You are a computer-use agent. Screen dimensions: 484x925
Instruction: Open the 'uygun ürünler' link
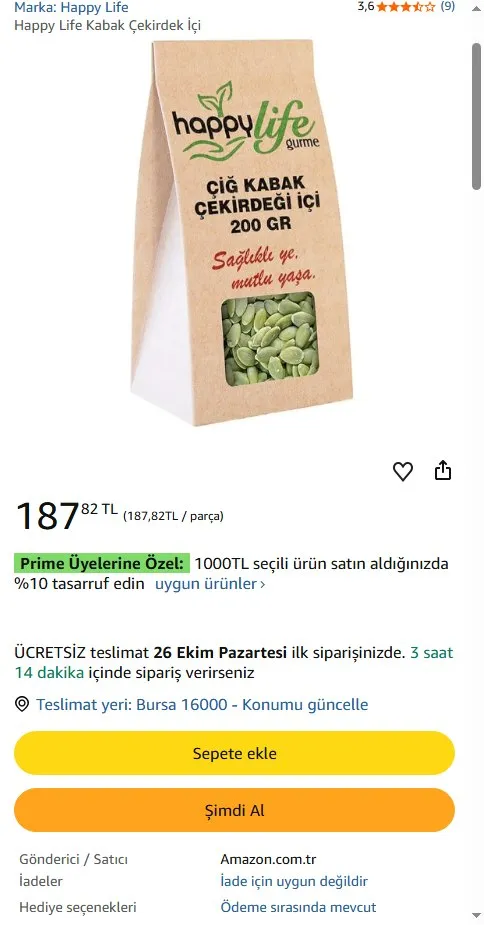click(x=210, y=584)
